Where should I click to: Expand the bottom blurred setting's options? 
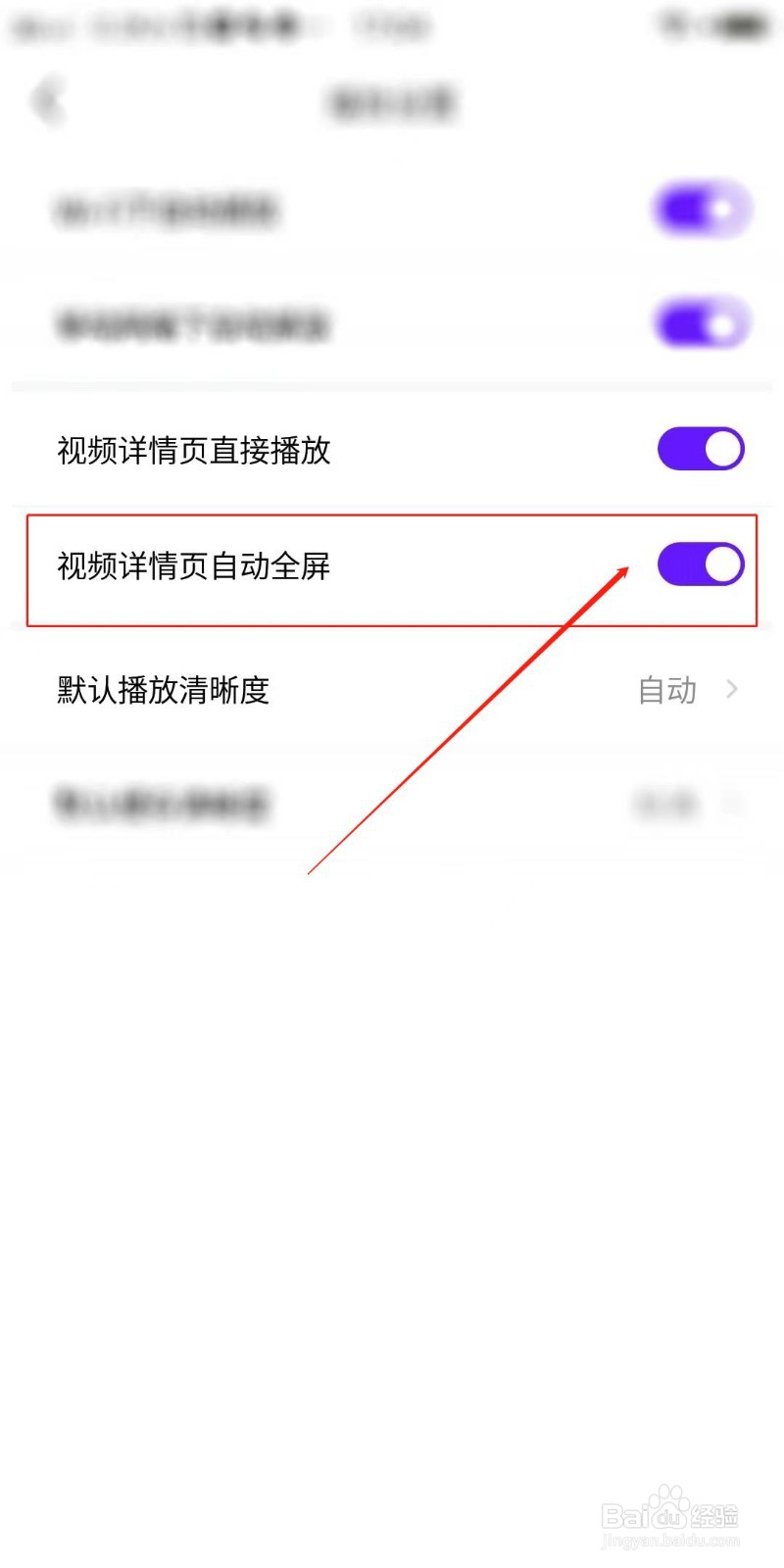coord(392,806)
